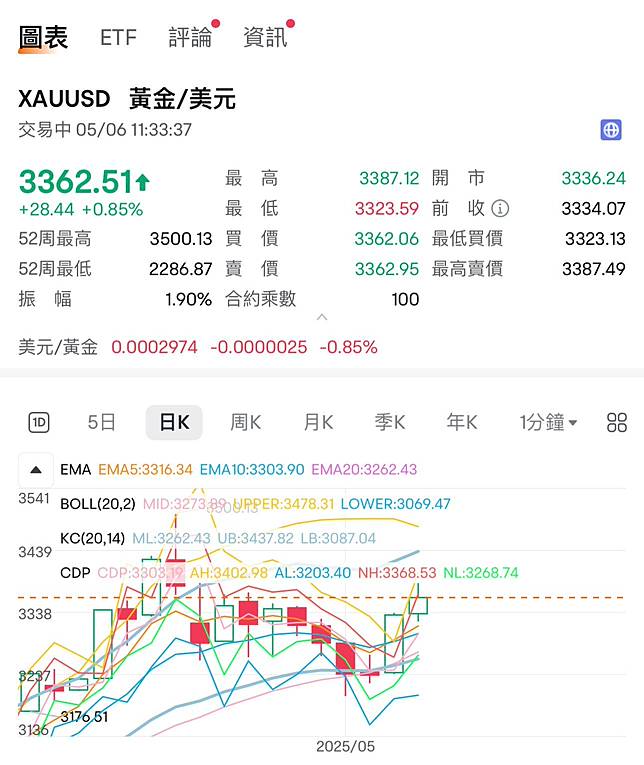
Task: Switch chart to 周K weekly candles
Action: [x=246, y=423]
